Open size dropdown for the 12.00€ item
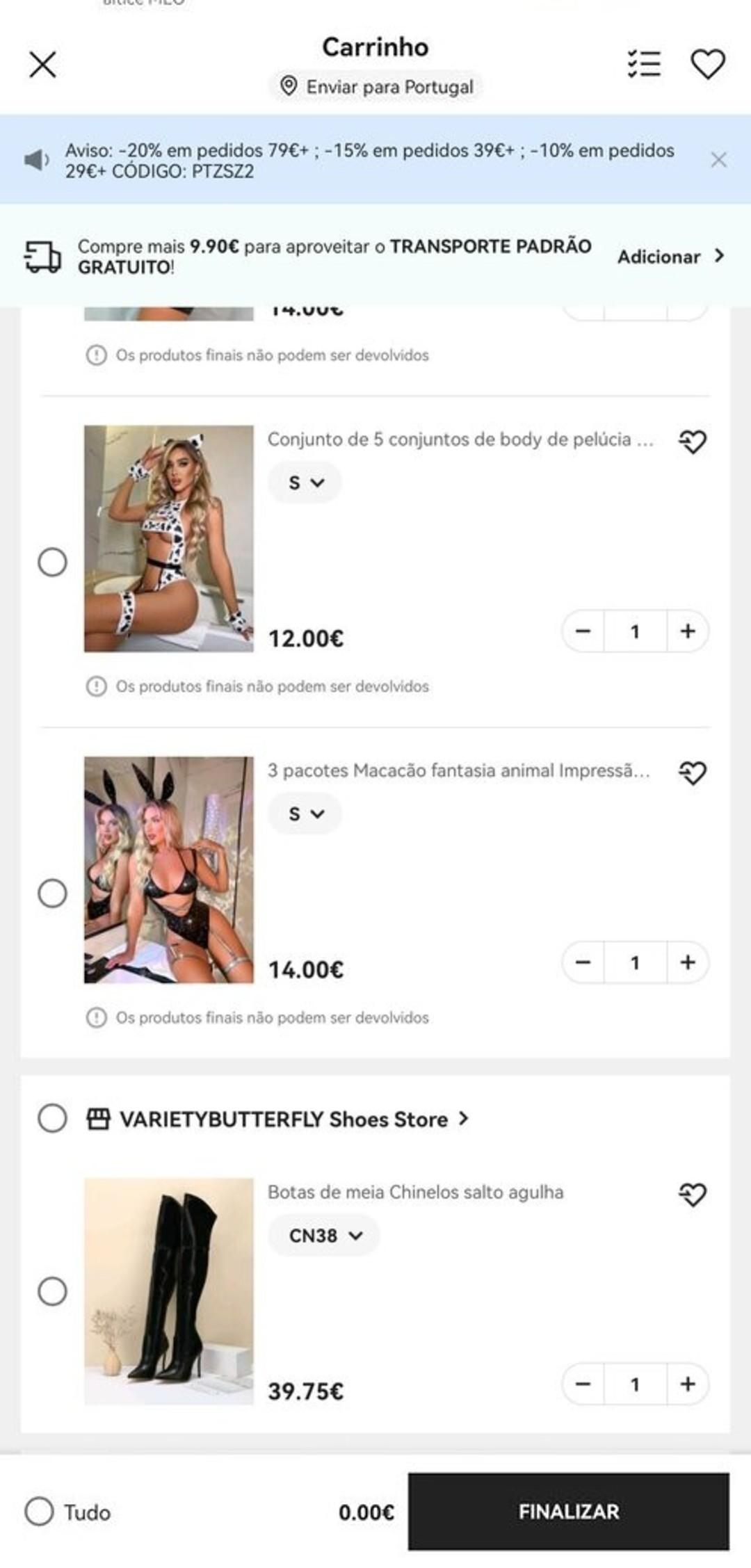 point(305,483)
